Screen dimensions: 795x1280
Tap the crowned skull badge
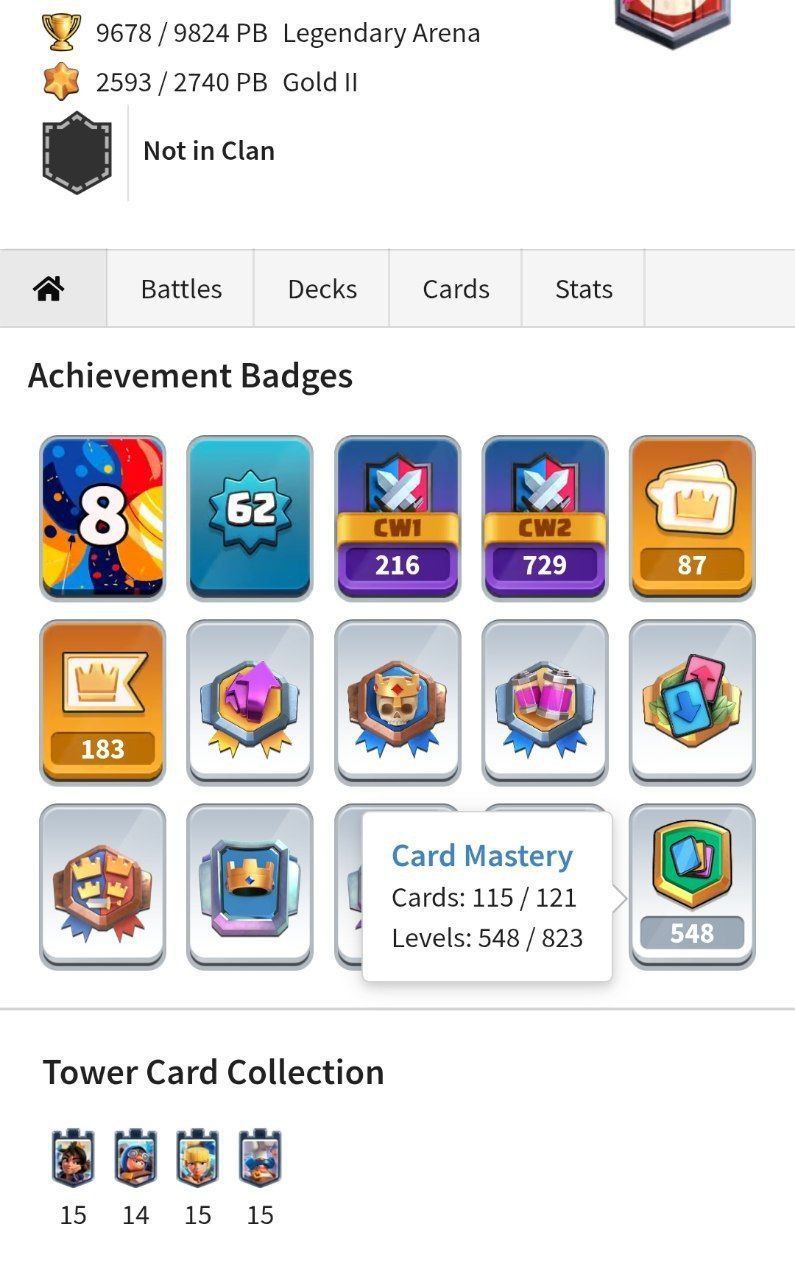[x=397, y=702]
